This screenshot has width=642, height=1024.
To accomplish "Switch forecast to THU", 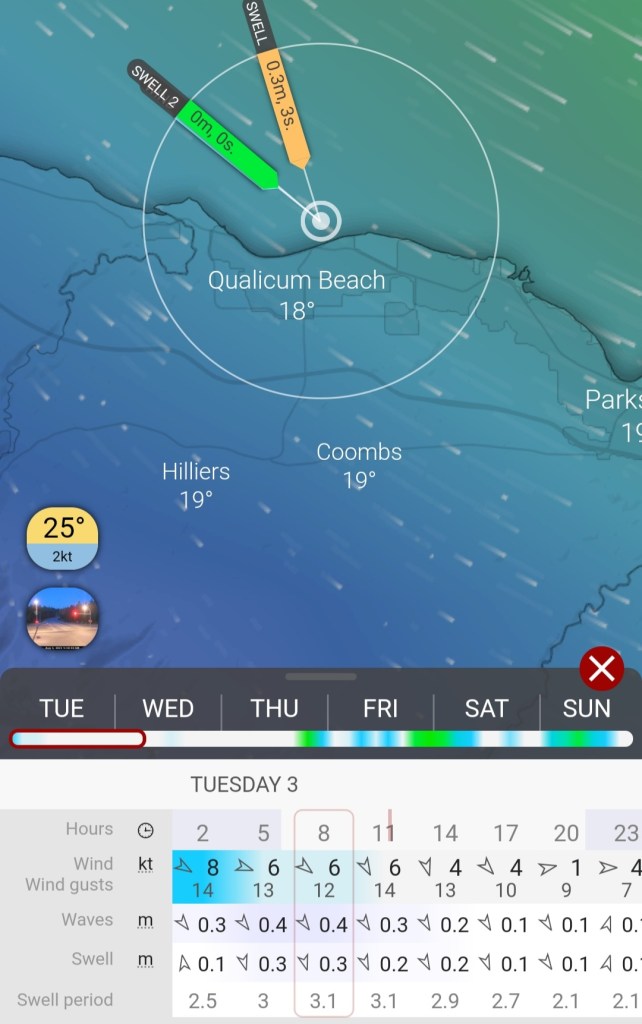I will 274,709.
